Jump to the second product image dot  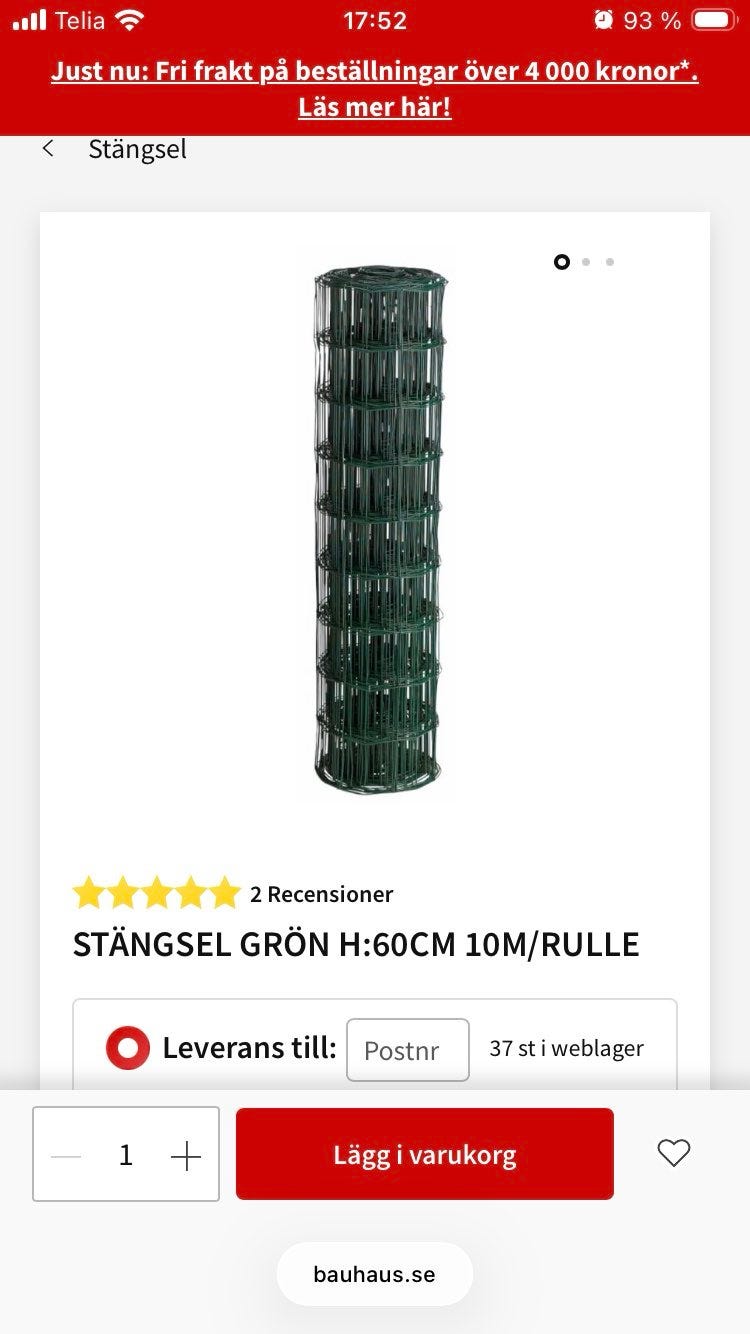[x=586, y=262]
